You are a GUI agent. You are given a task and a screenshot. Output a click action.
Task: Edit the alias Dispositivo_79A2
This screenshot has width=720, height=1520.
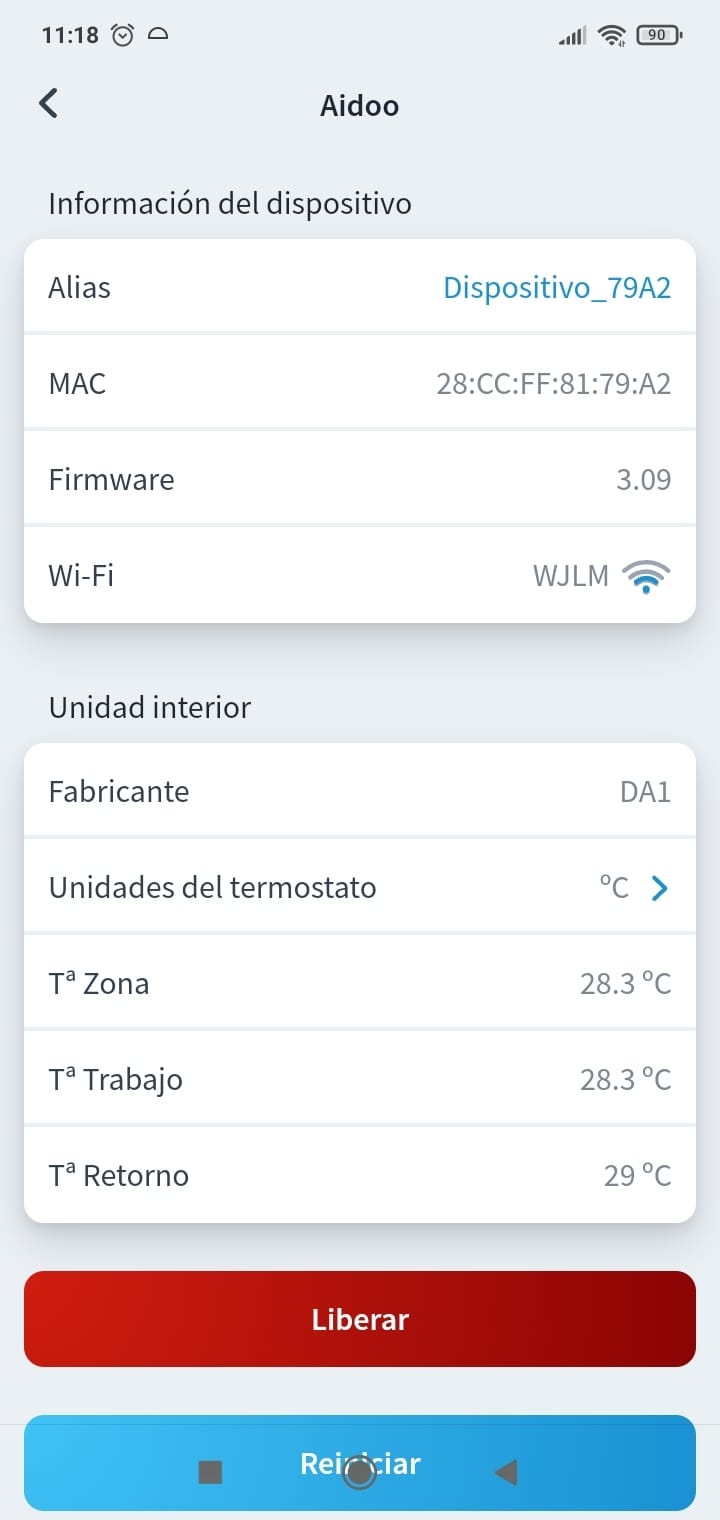557,288
